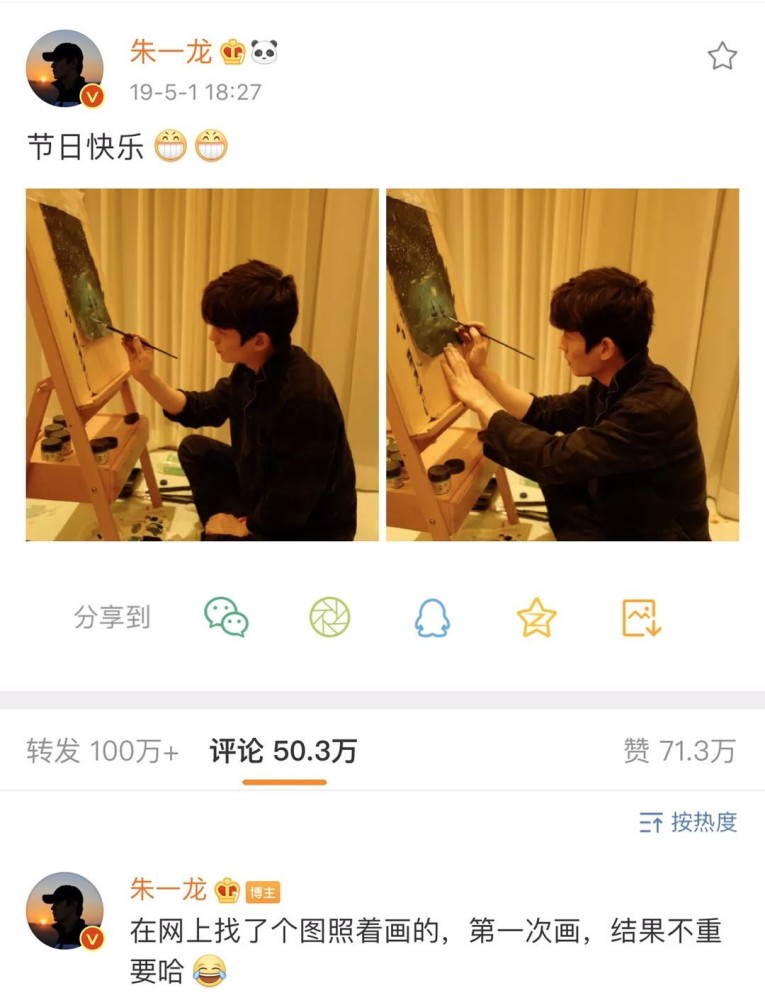Open 朱一龙's profile from the post avatar
The height and width of the screenshot is (1000, 765).
coord(64,68)
